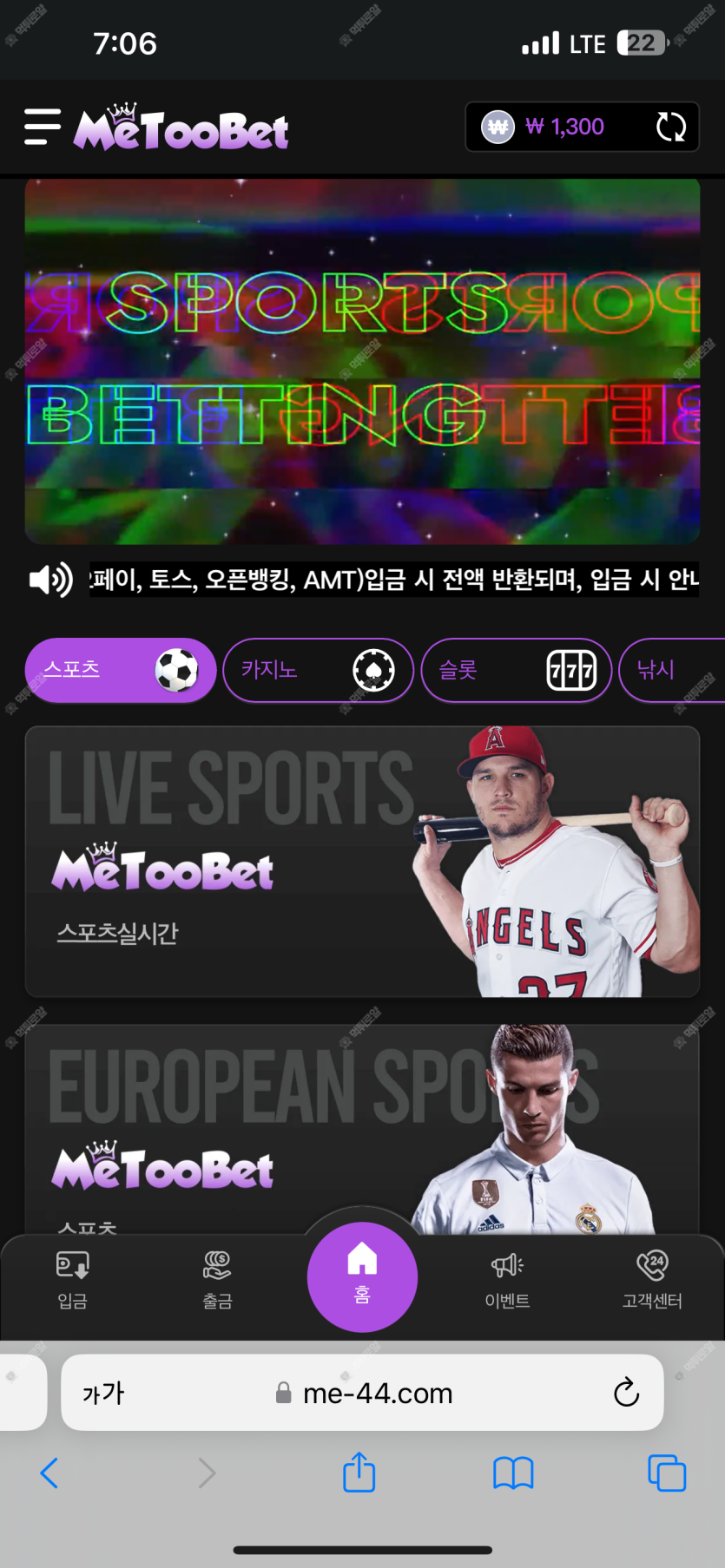This screenshot has height=1568, width=725.
Task: Go to 출금 withdrawal page
Action: [217, 1279]
